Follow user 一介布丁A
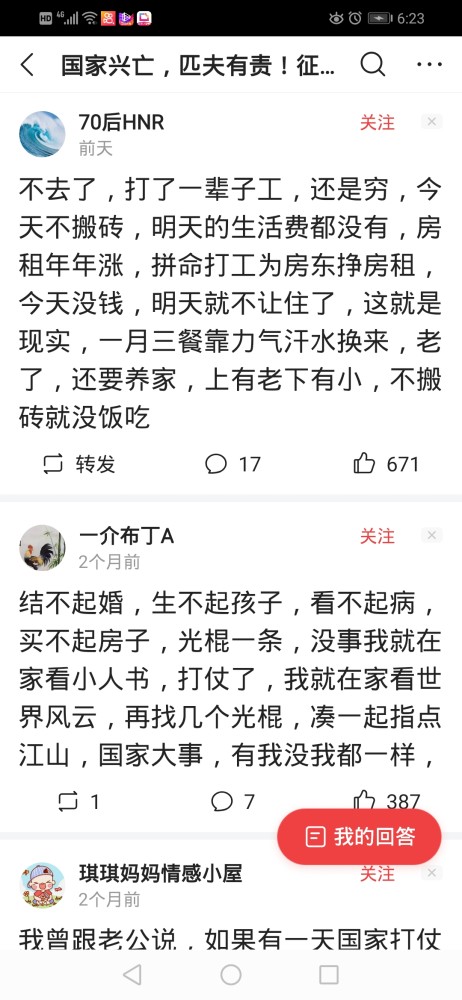Viewport: 462px width, 1000px height. tap(377, 536)
